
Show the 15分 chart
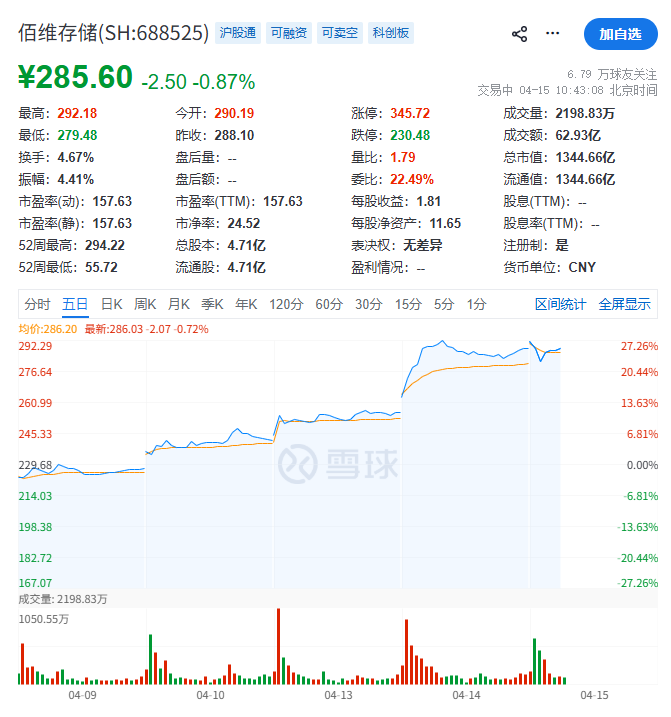[x=408, y=304]
